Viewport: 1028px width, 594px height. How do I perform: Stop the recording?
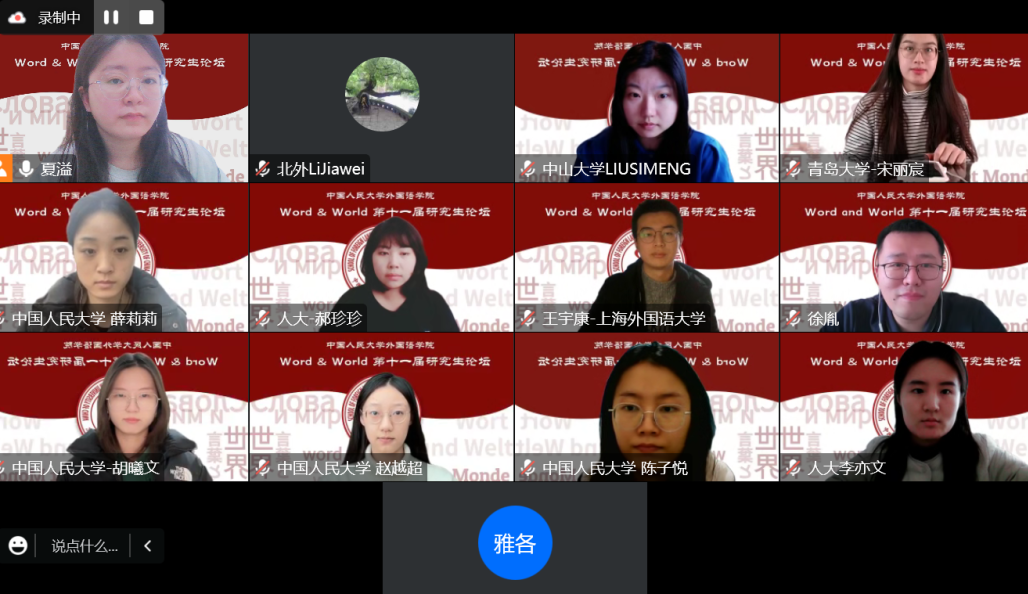pos(146,17)
